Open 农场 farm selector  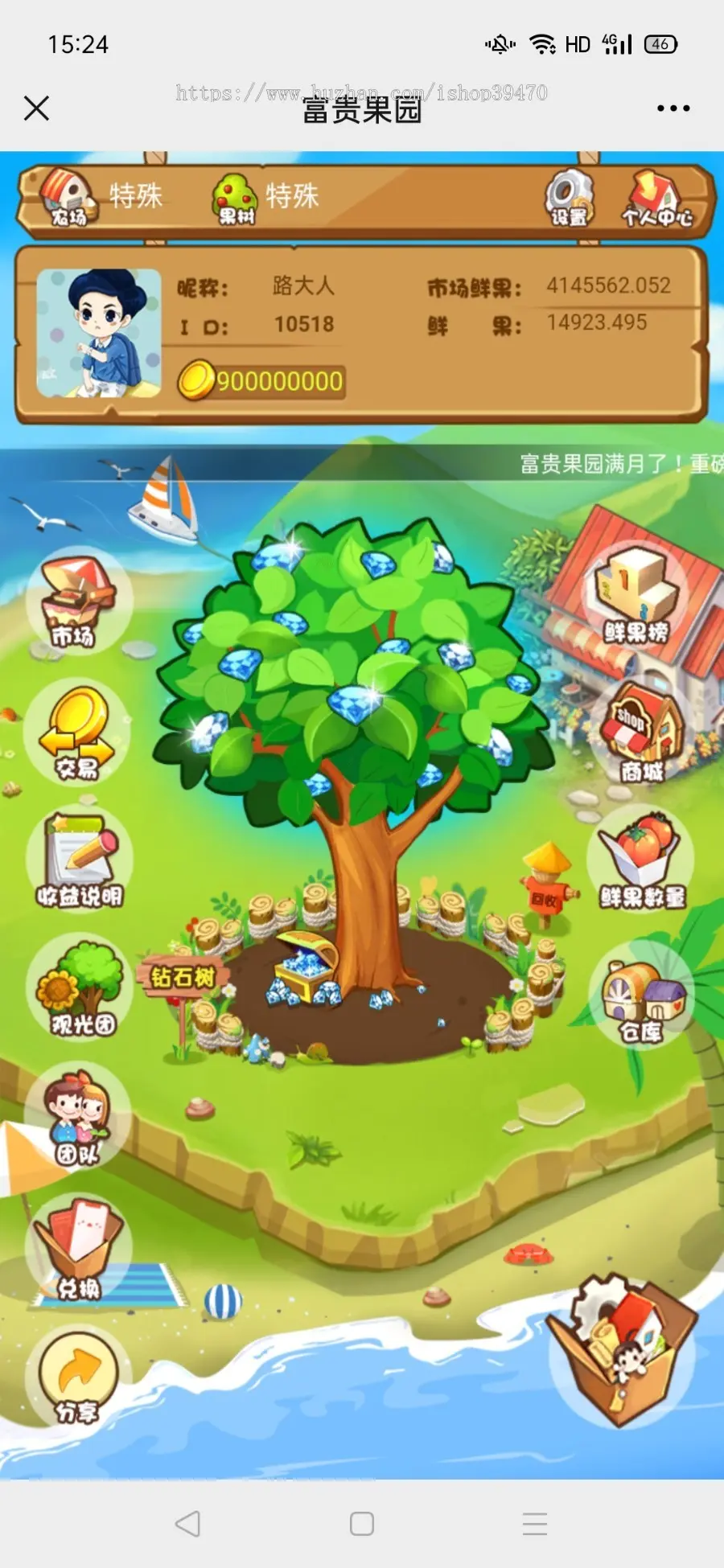tap(68, 197)
